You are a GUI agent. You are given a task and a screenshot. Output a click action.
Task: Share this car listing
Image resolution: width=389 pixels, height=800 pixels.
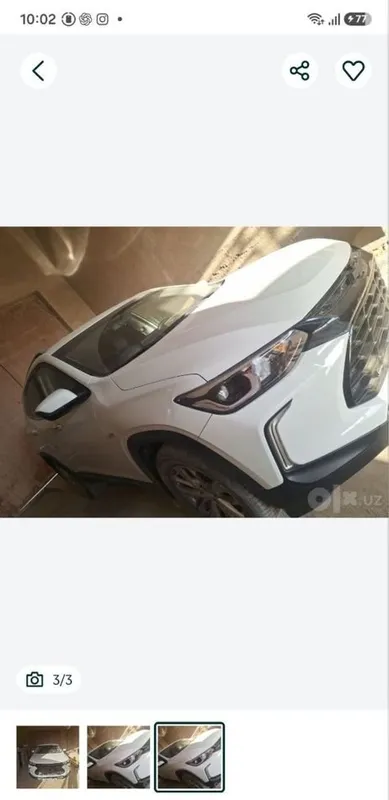(300, 71)
